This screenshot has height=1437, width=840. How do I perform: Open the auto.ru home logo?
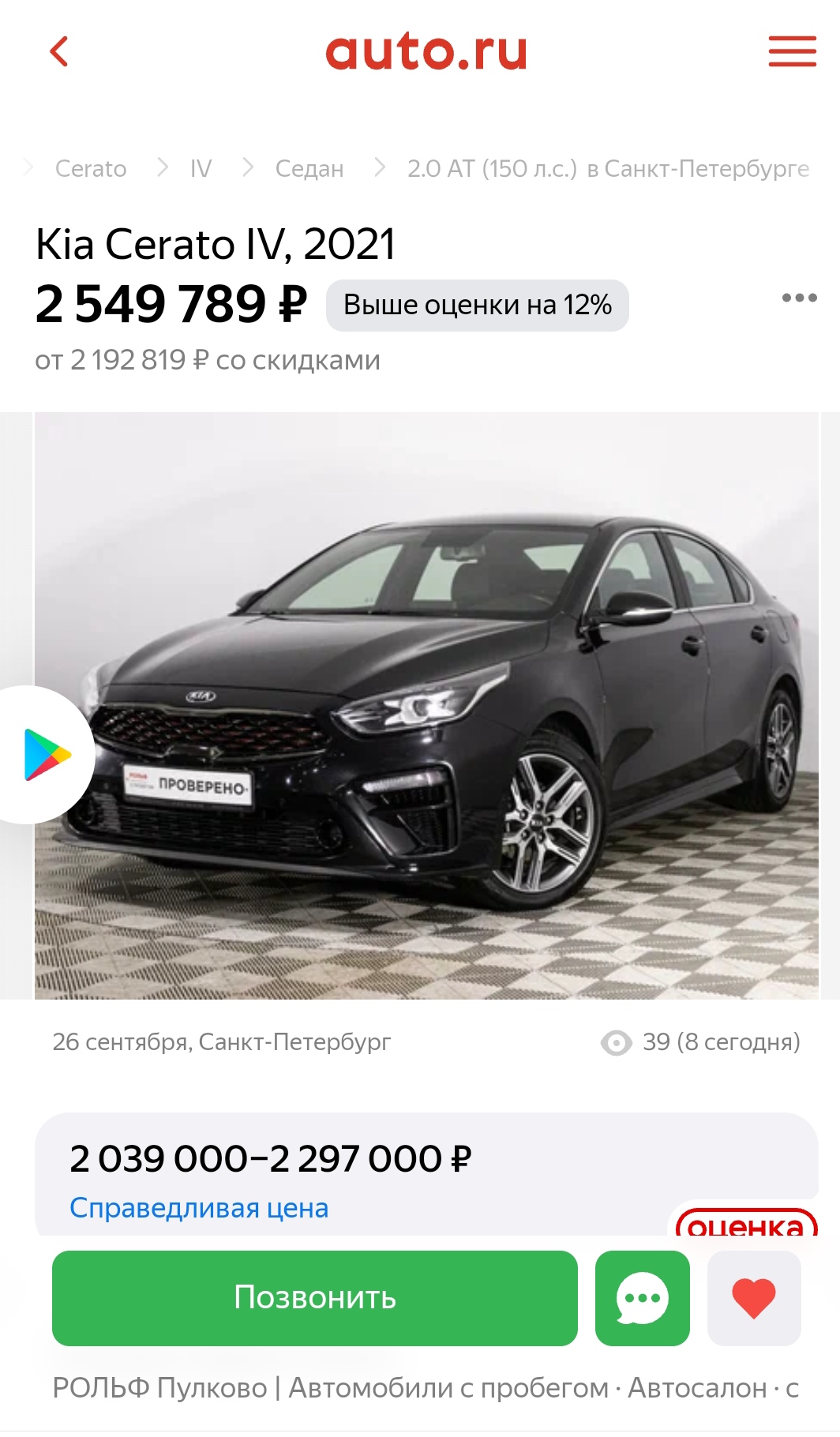point(426,52)
